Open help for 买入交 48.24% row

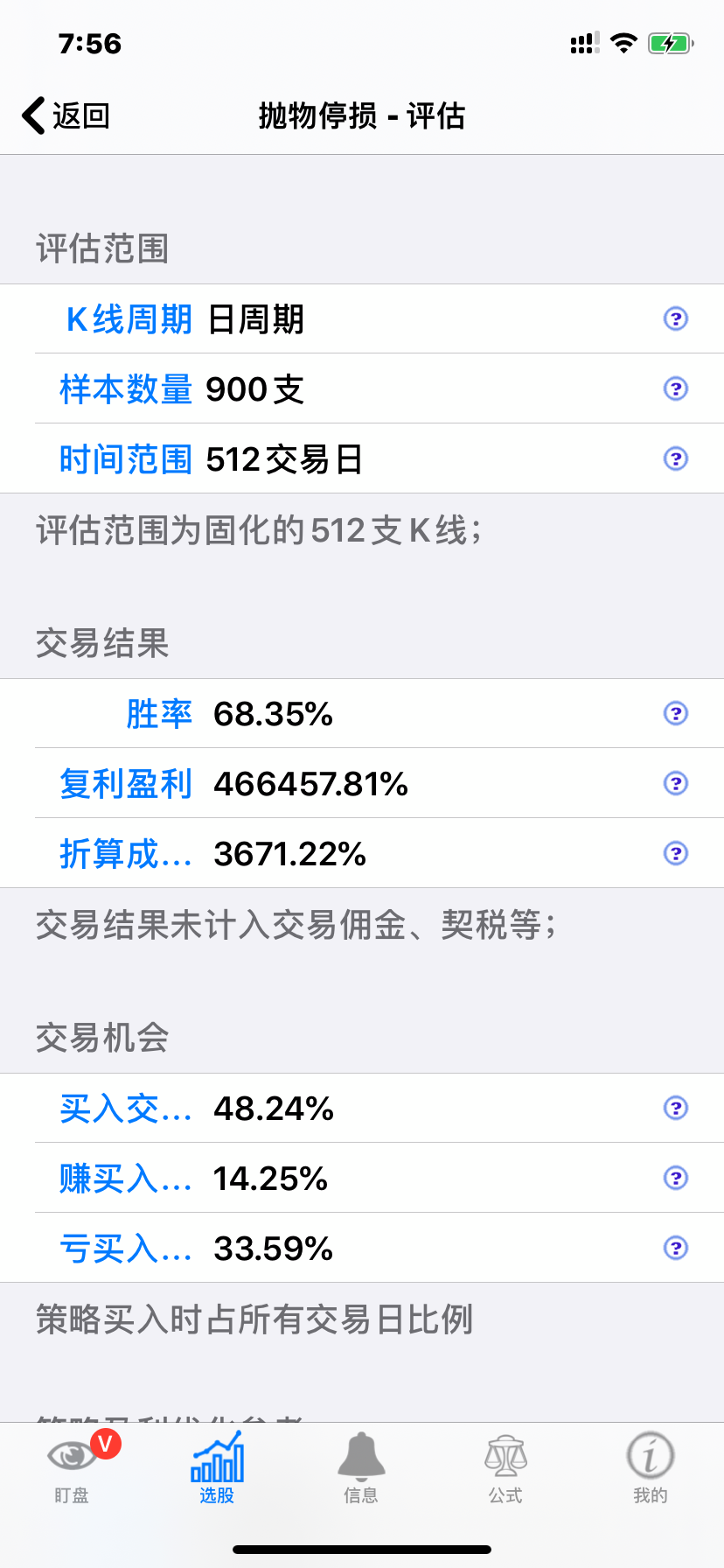(x=676, y=1108)
